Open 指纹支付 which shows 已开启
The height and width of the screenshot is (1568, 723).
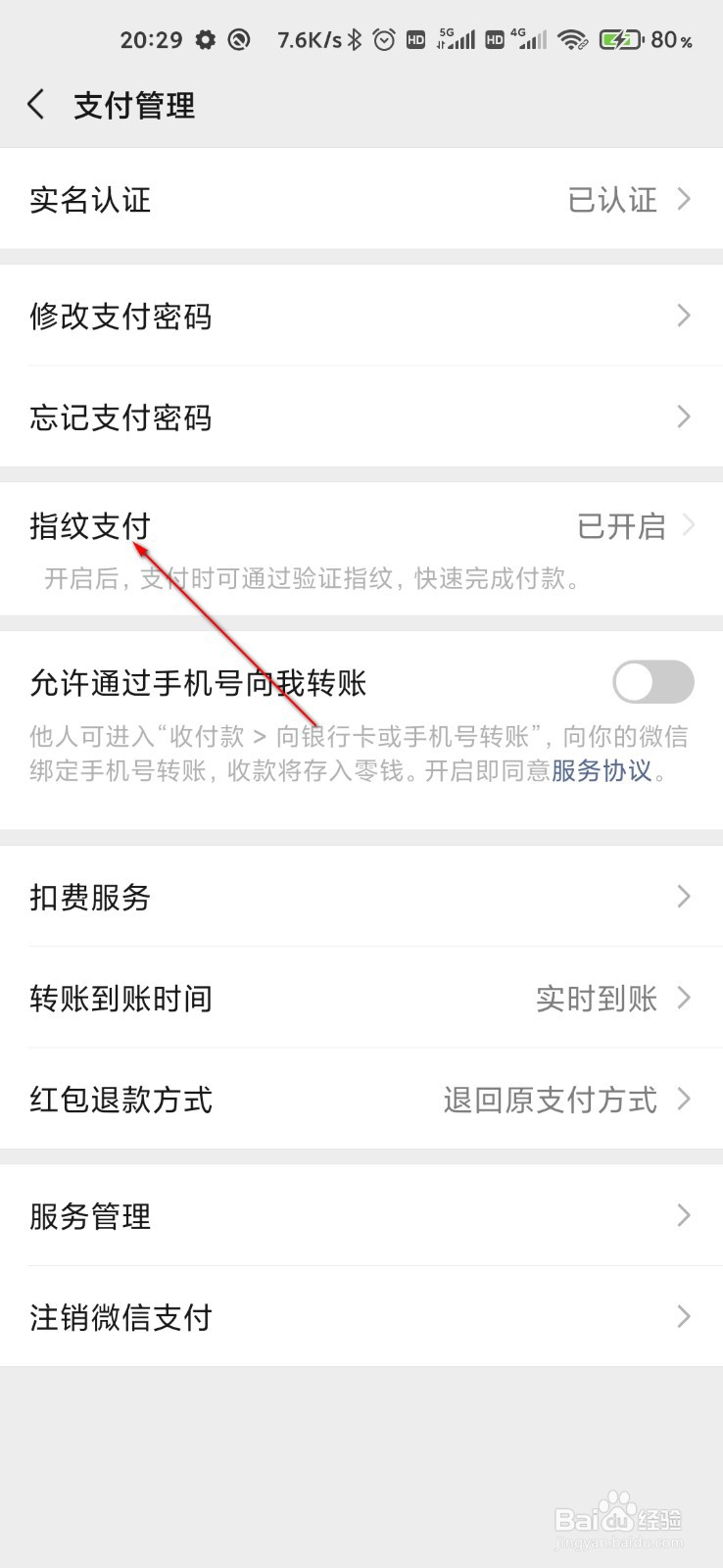pyautogui.click(x=90, y=526)
